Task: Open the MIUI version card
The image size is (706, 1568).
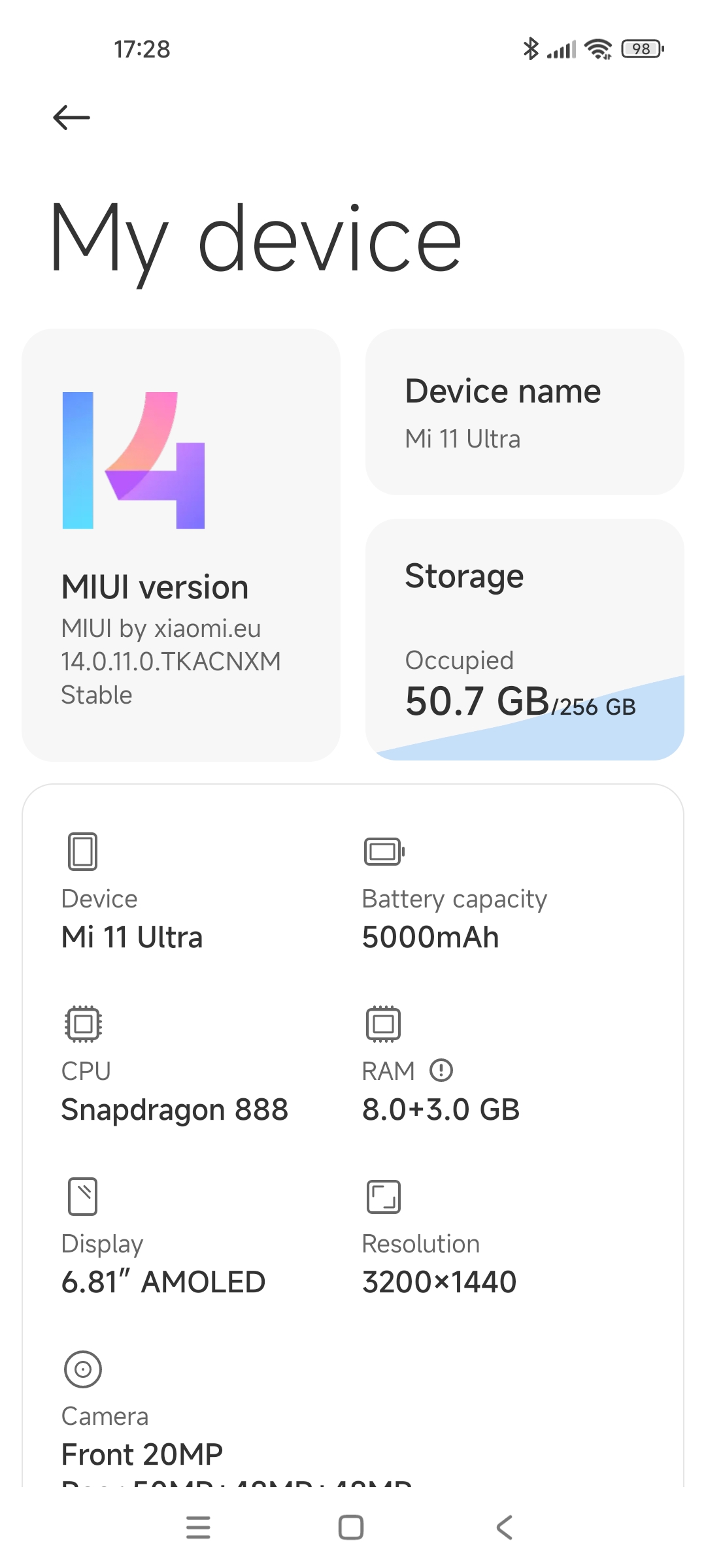Action: (181, 545)
